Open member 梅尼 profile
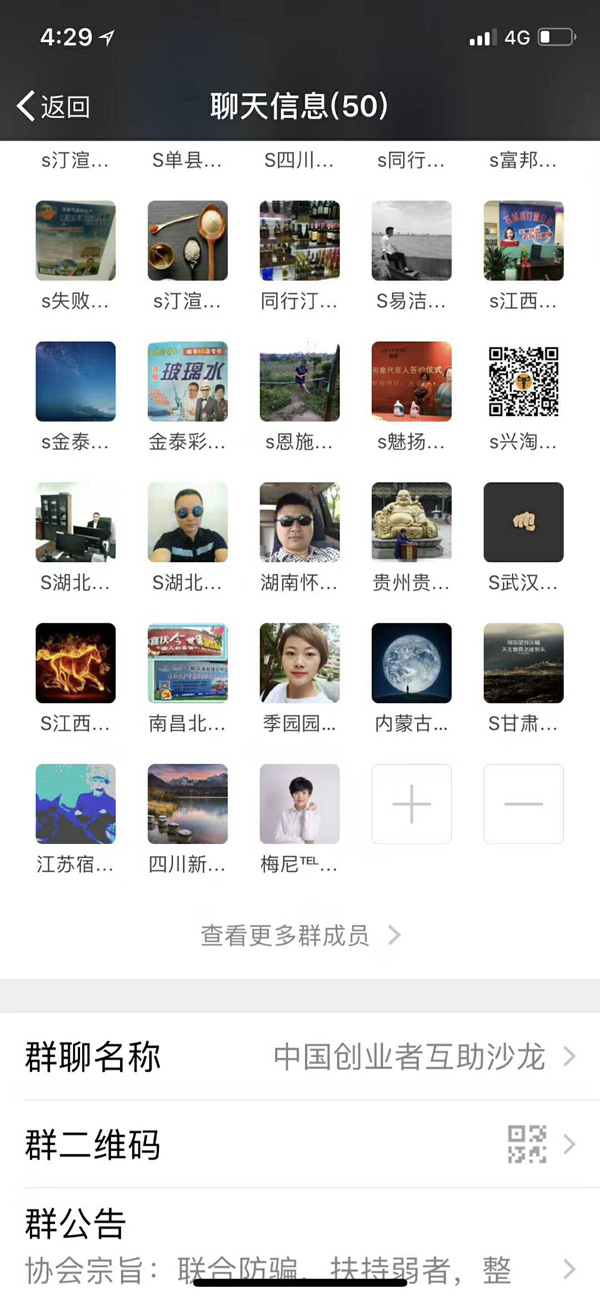The height and width of the screenshot is (1299, 600). click(299, 803)
